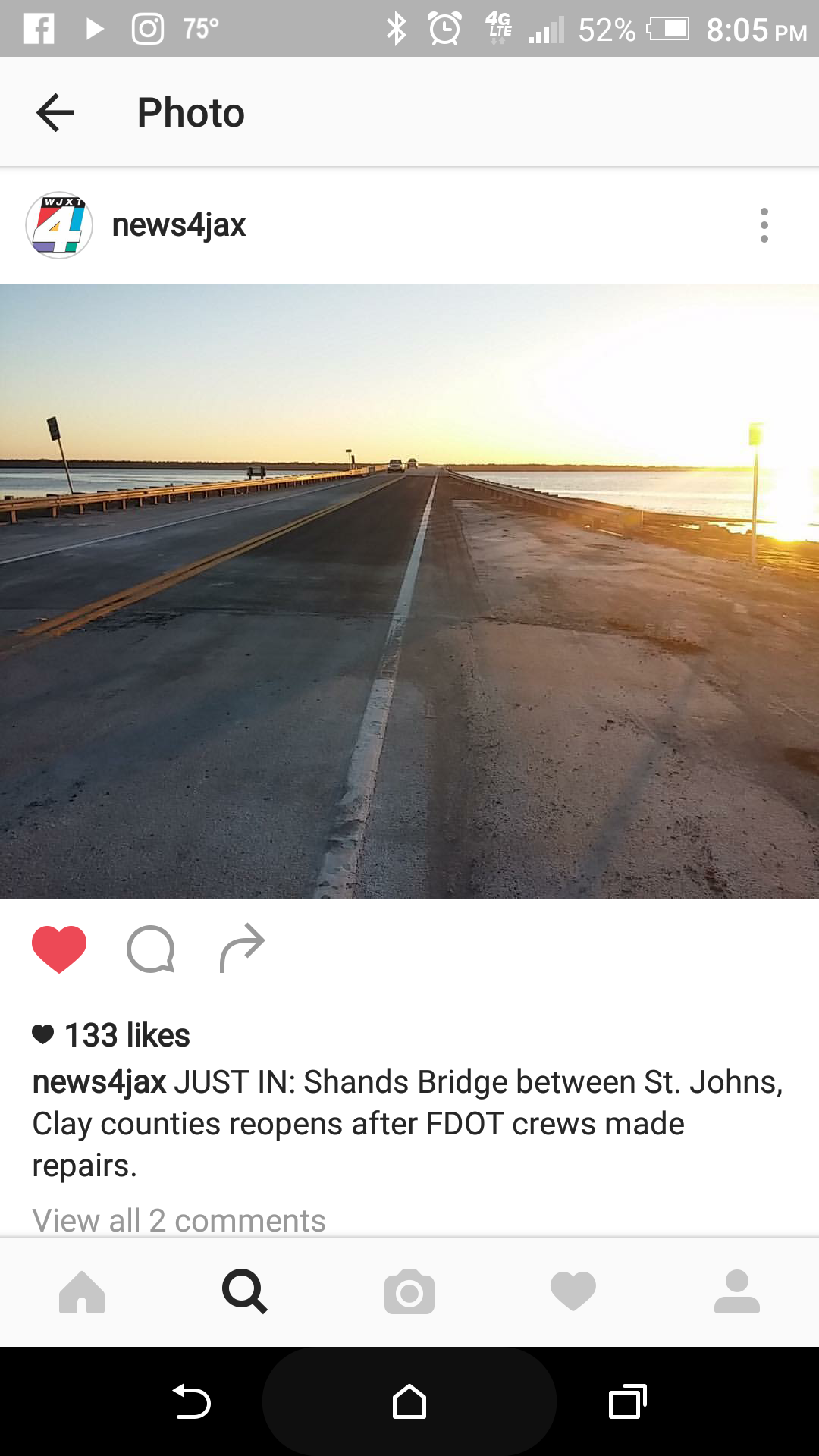
Task: Switch to the Profile tab
Action: click(x=736, y=1291)
